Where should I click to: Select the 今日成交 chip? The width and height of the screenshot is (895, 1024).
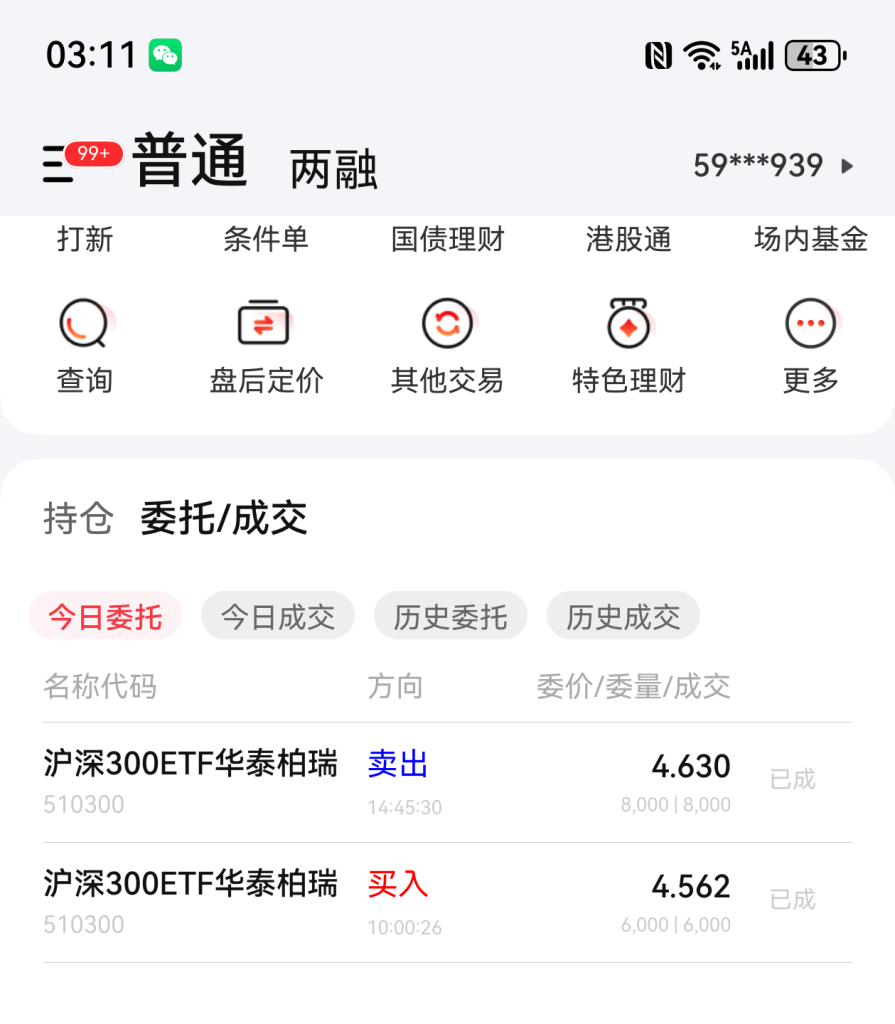[x=278, y=616]
